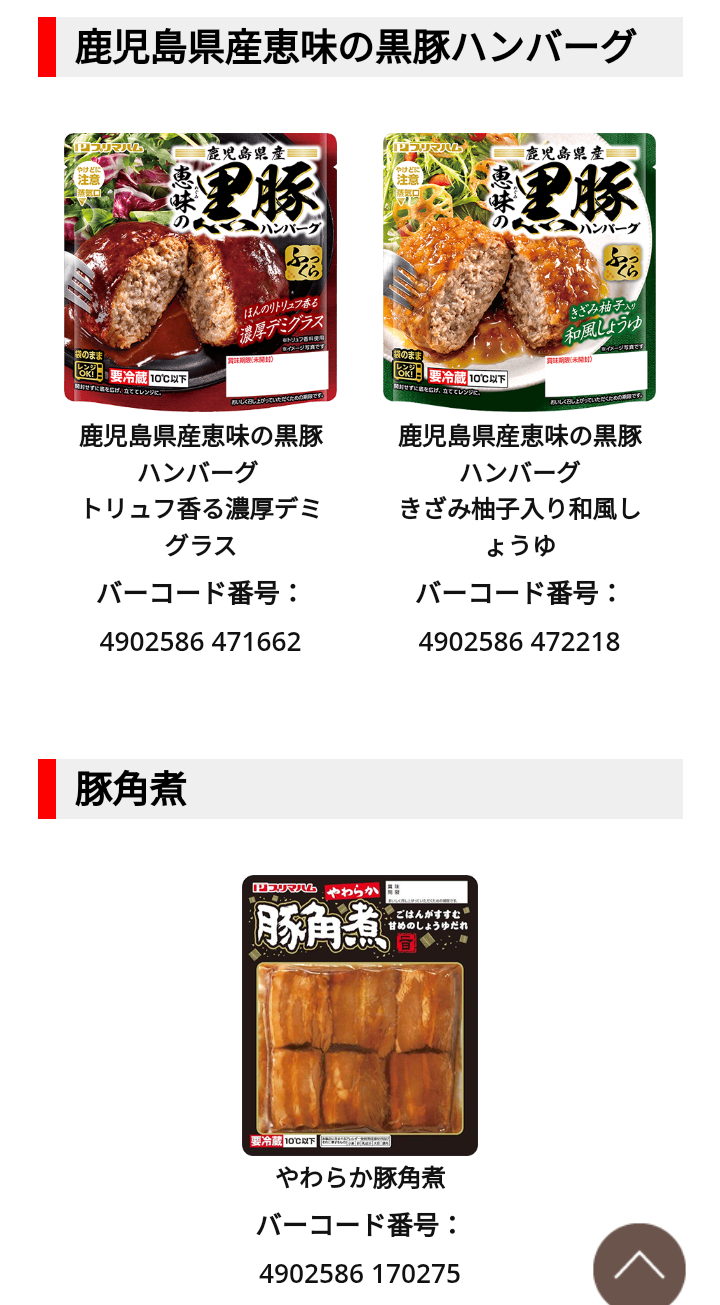The width and height of the screenshot is (720, 1305).
Task: Tap the scroll-to-top arrow button
Action: tap(639, 1266)
